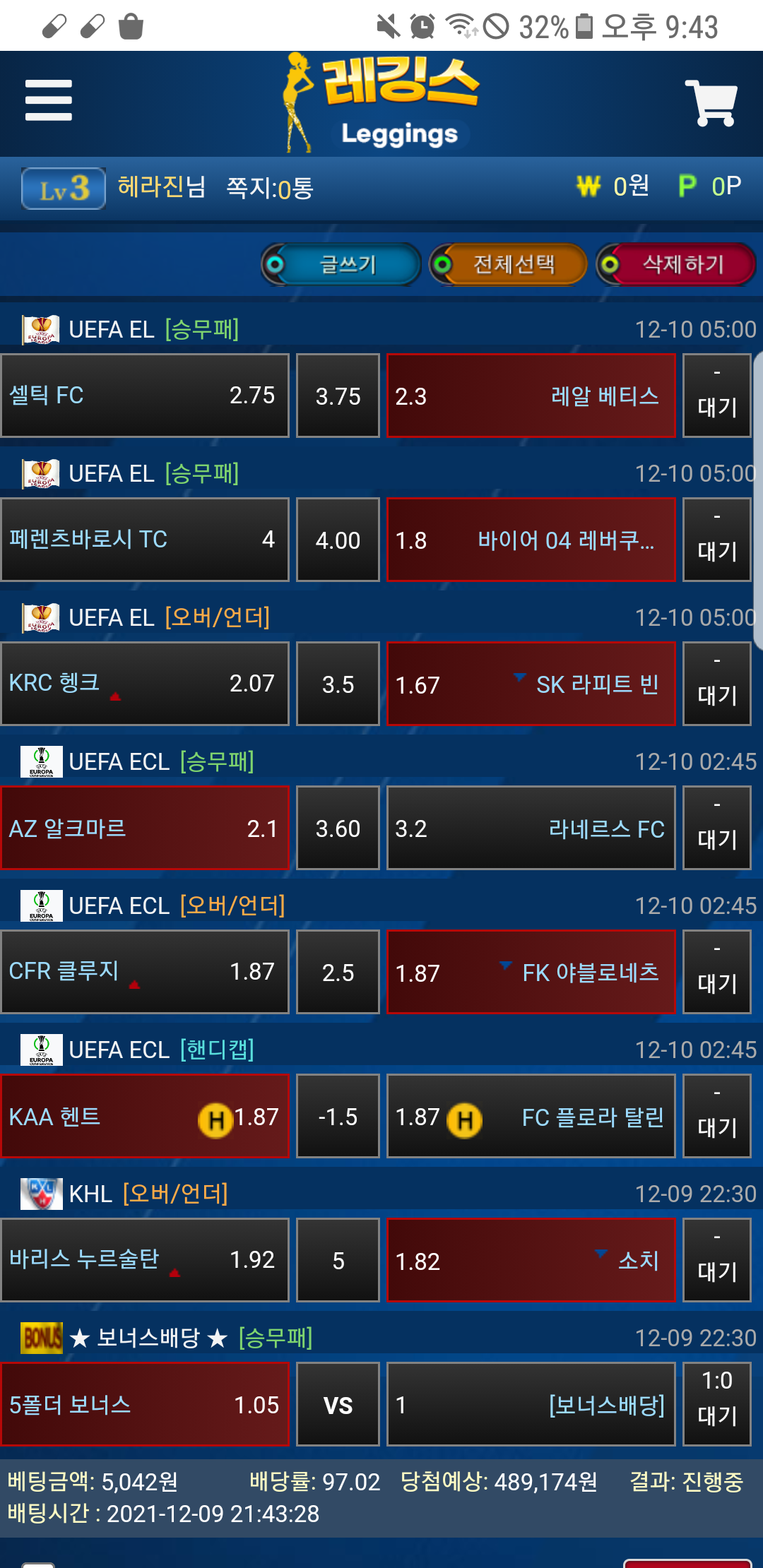
Task: Select AZ 알크마르 odds 2.1
Action: pyautogui.click(x=145, y=828)
